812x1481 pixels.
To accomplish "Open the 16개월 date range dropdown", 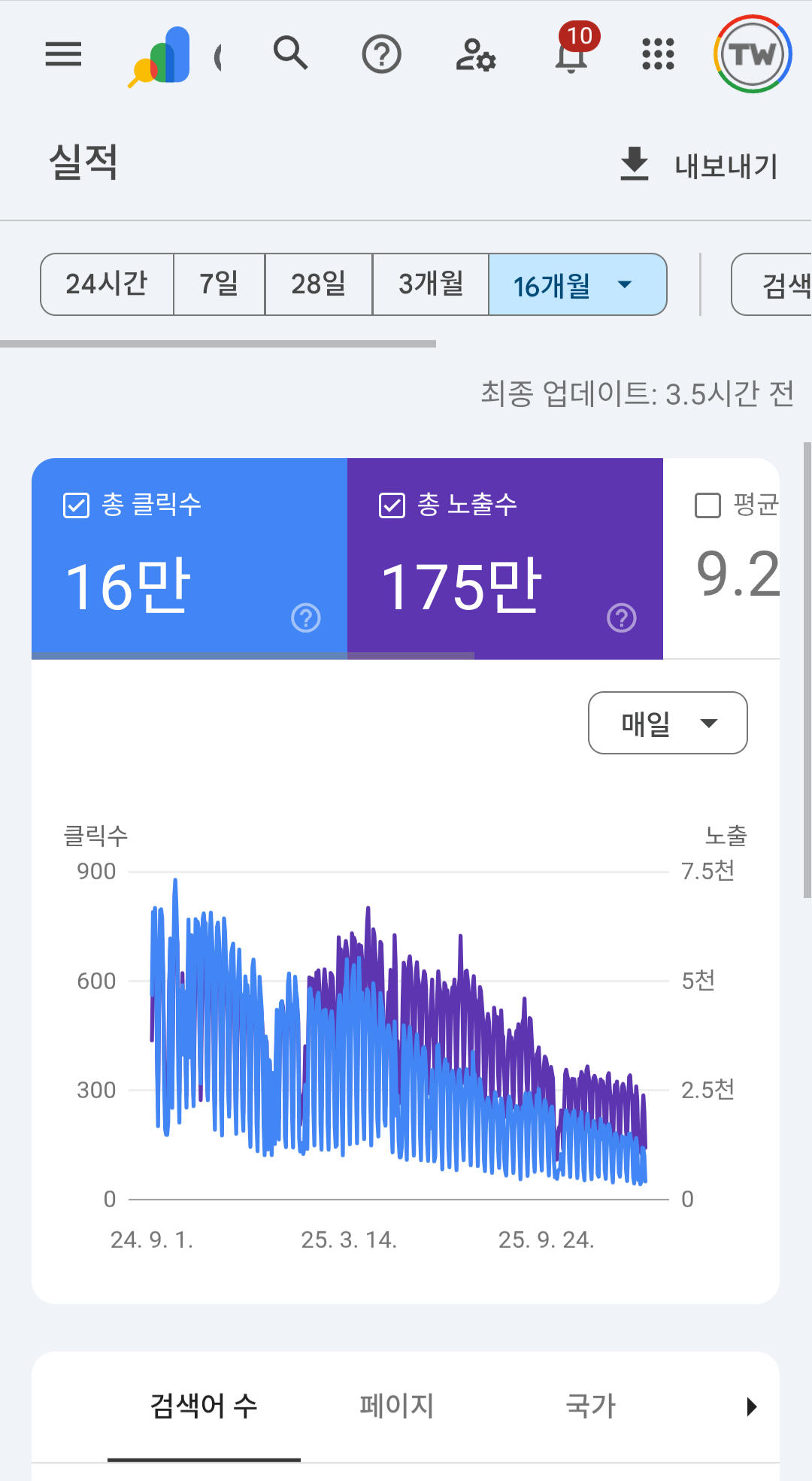I will coord(577,284).
